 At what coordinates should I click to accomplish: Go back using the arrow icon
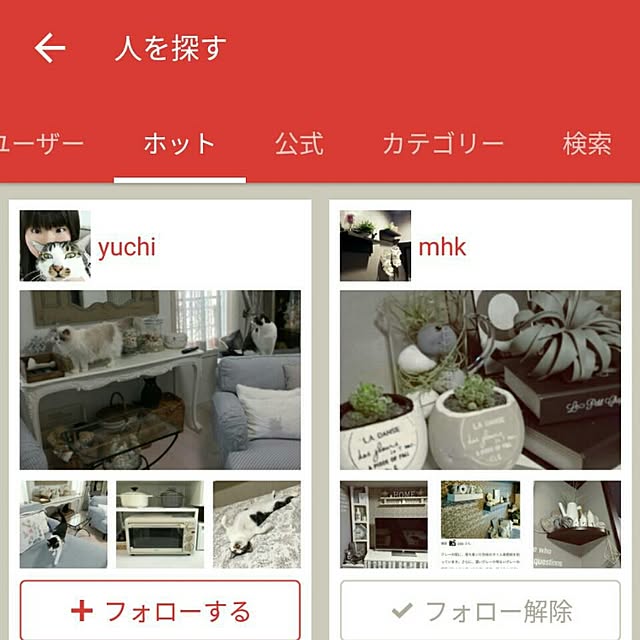click(x=50, y=48)
